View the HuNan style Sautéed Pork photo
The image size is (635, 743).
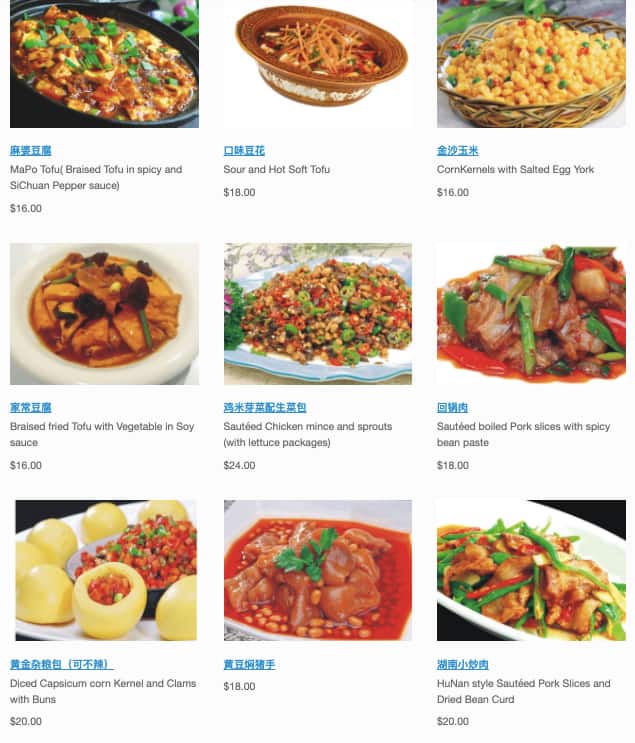point(531,570)
